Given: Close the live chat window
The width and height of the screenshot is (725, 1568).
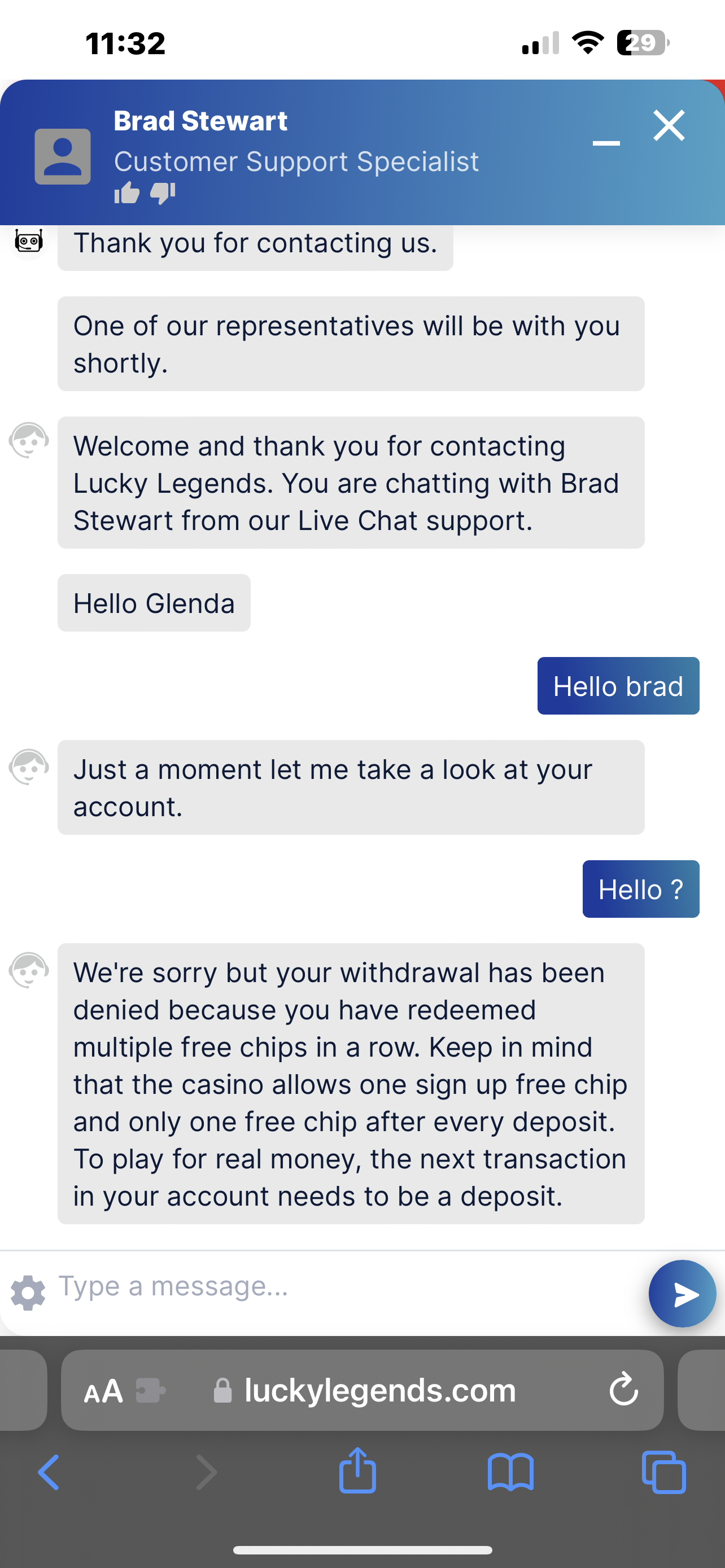Looking at the screenshot, I should (669, 125).
